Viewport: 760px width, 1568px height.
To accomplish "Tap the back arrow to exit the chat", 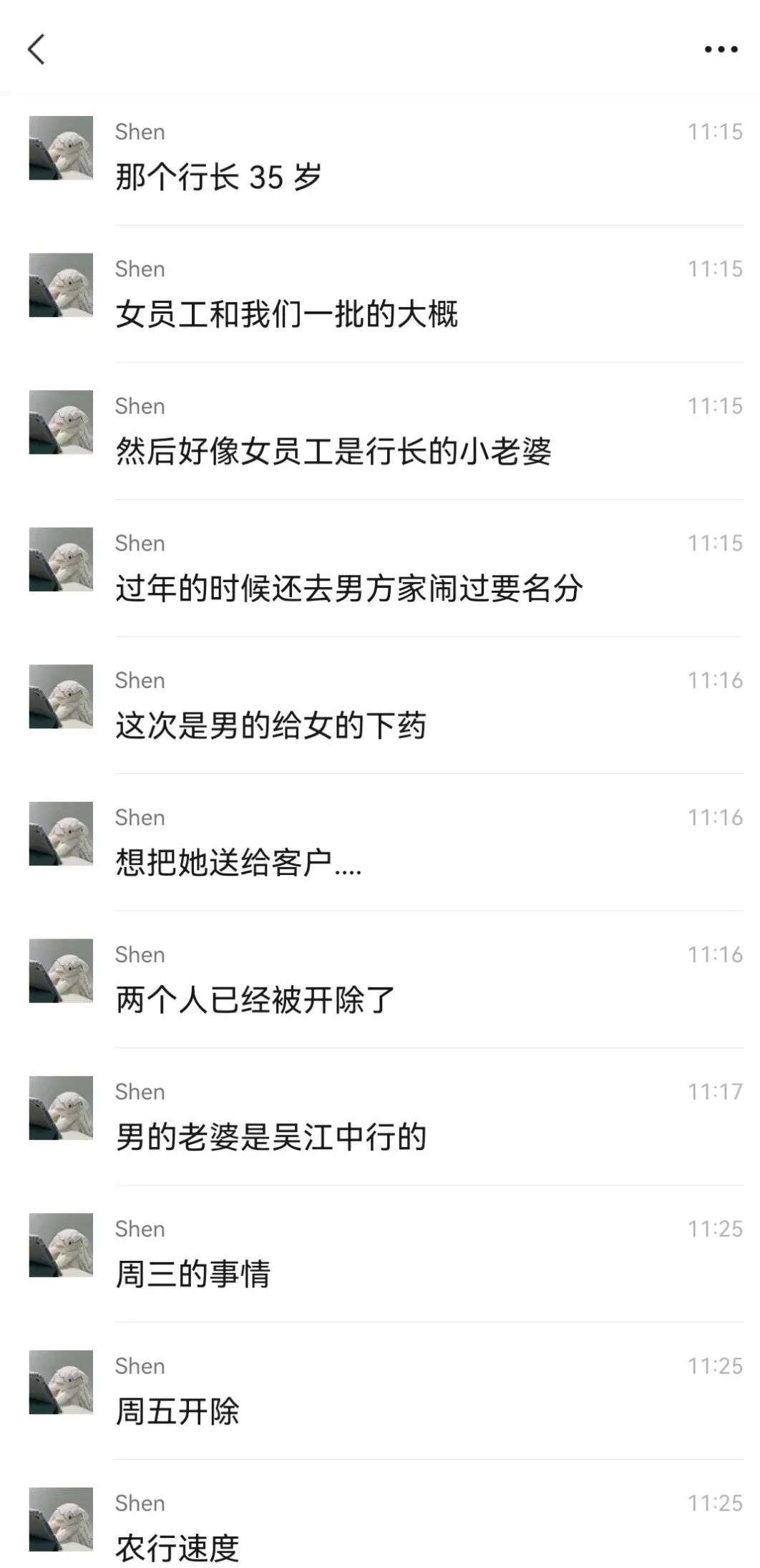I will 37,50.
